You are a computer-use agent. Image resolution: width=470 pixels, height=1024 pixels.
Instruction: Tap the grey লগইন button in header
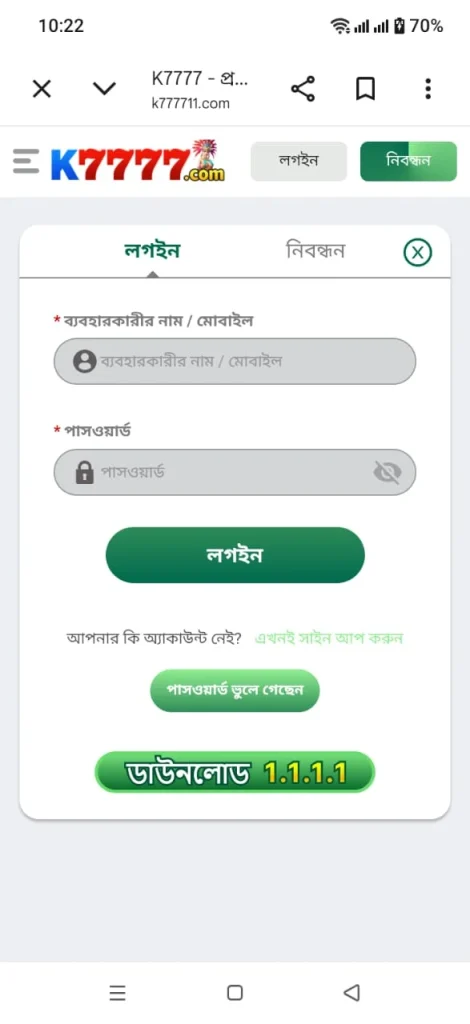[299, 161]
